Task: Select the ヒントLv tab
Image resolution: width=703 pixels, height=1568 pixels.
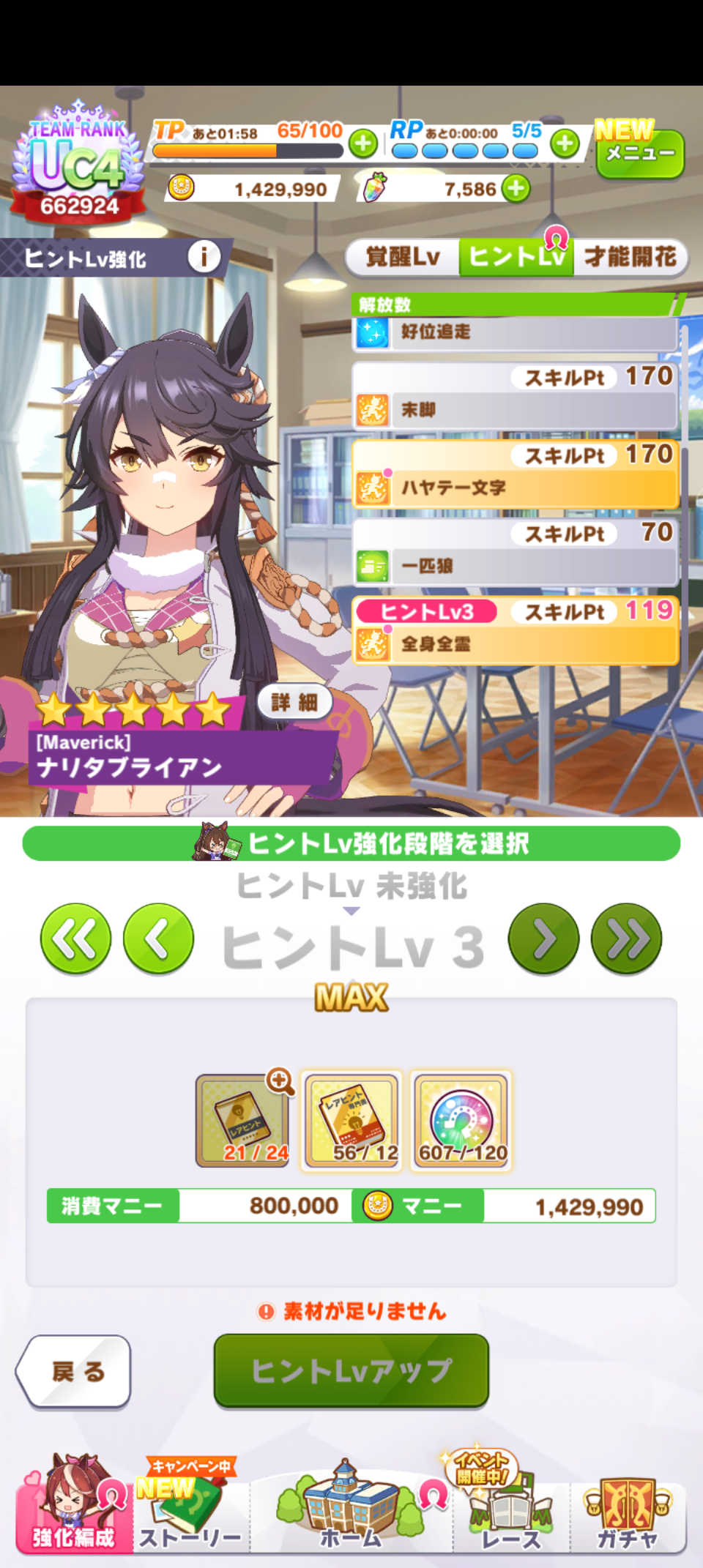Action: coord(516,257)
